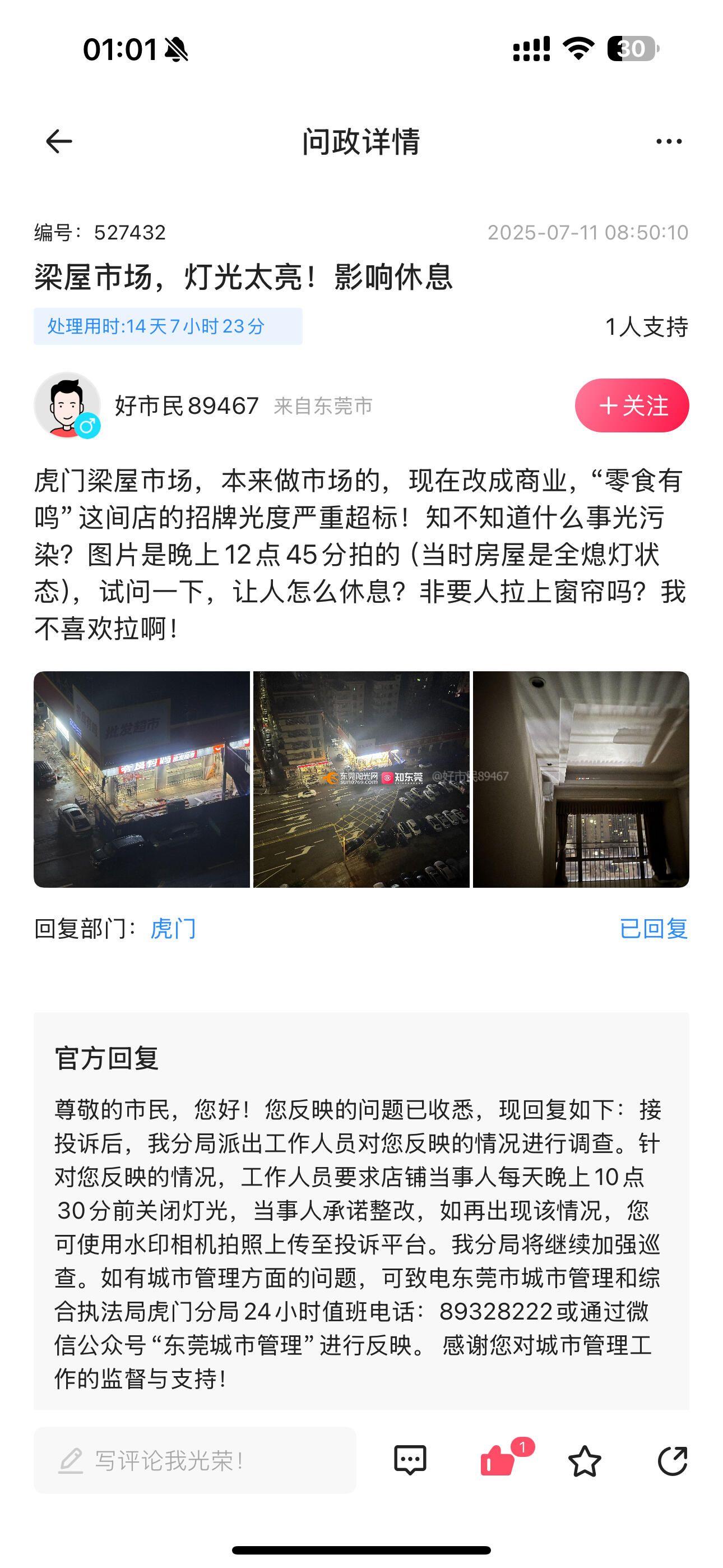The width and height of the screenshot is (723, 1568).
Task: Enlarge the third photo of the room ceiling
Action: pos(581,779)
